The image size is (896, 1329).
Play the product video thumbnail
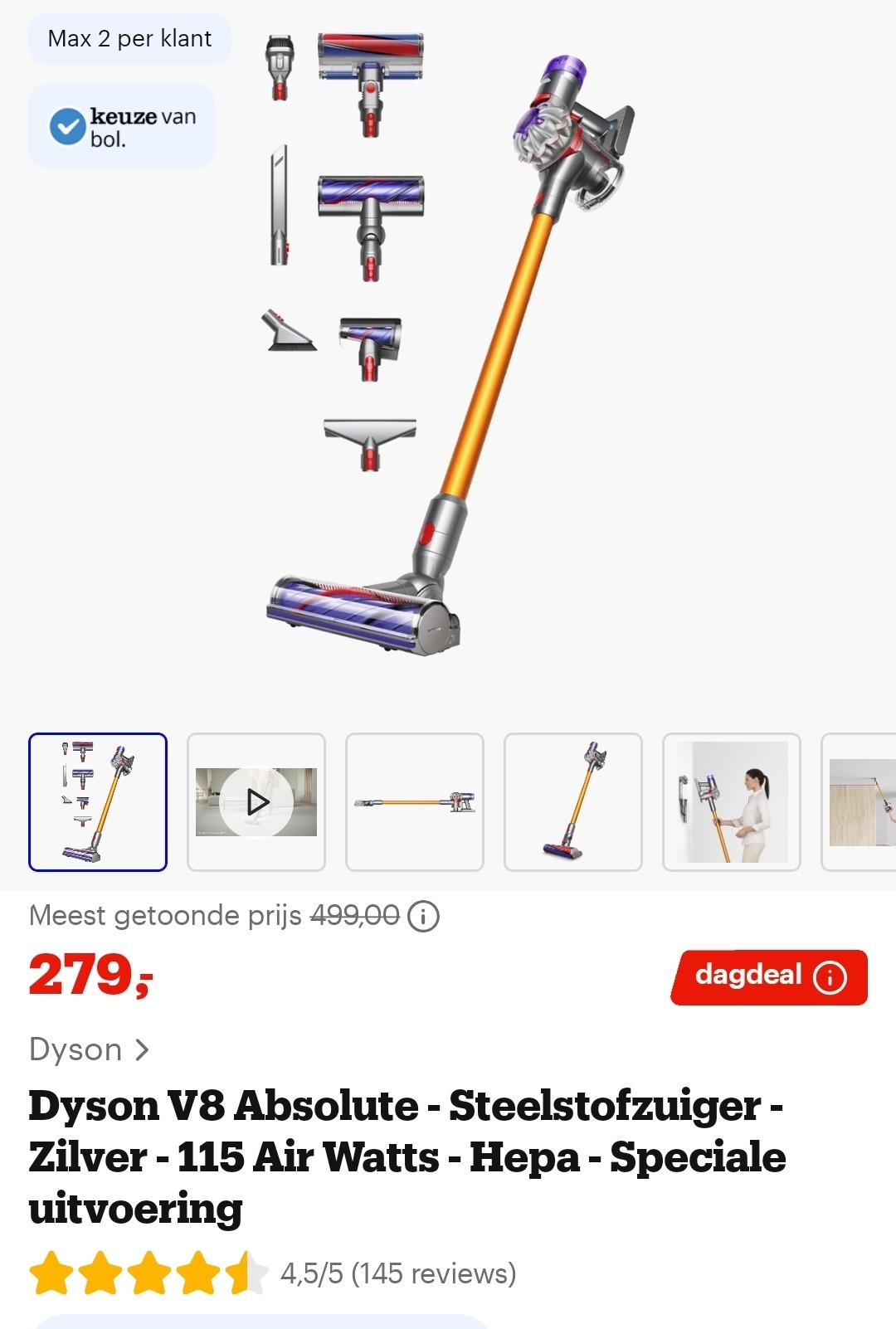pyautogui.click(x=256, y=800)
